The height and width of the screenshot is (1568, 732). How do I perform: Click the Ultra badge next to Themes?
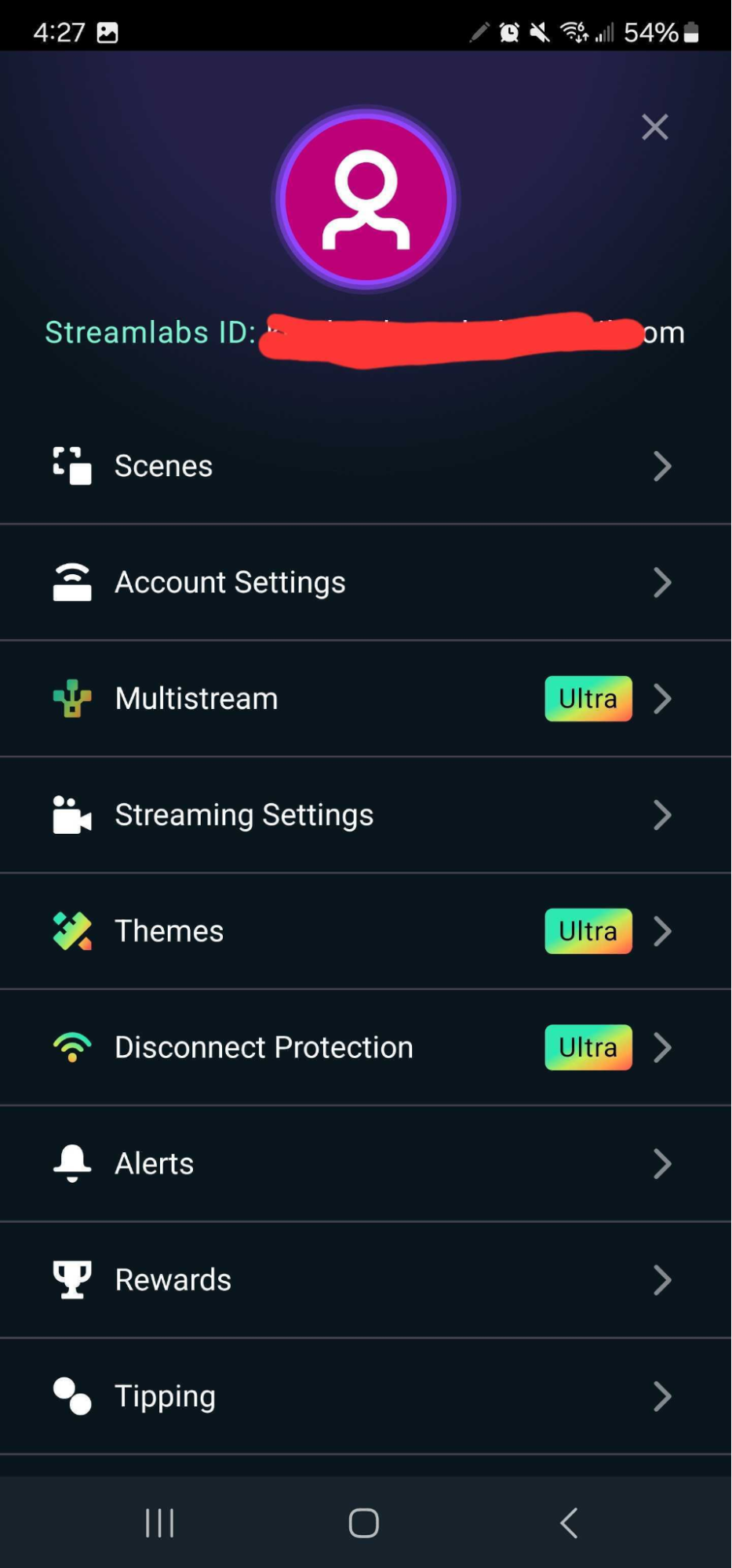point(588,930)
